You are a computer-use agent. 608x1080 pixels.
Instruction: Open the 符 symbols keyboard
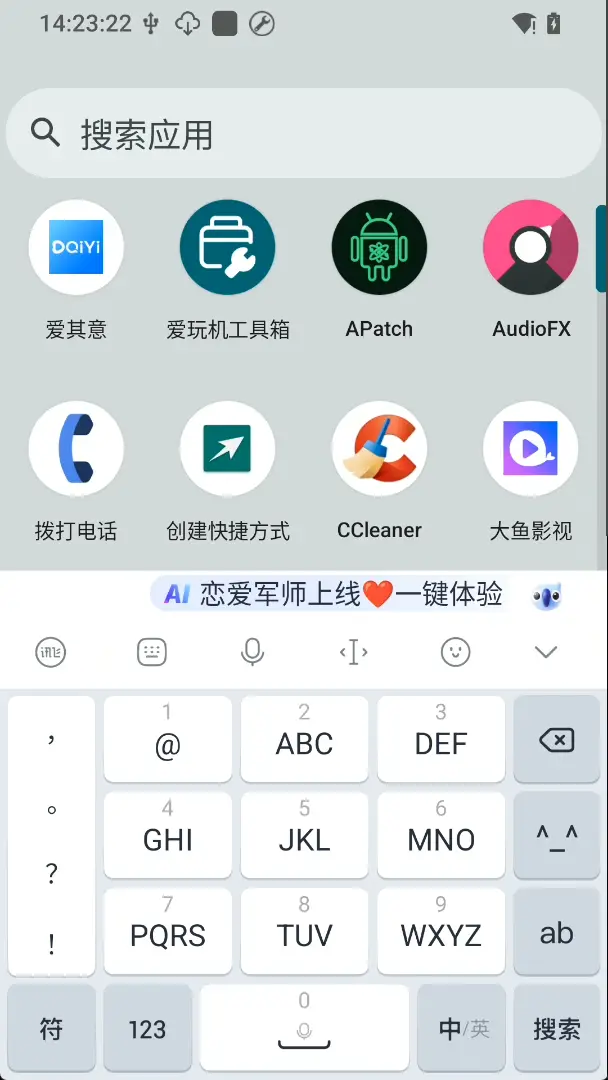click(x=51, y=1029)
